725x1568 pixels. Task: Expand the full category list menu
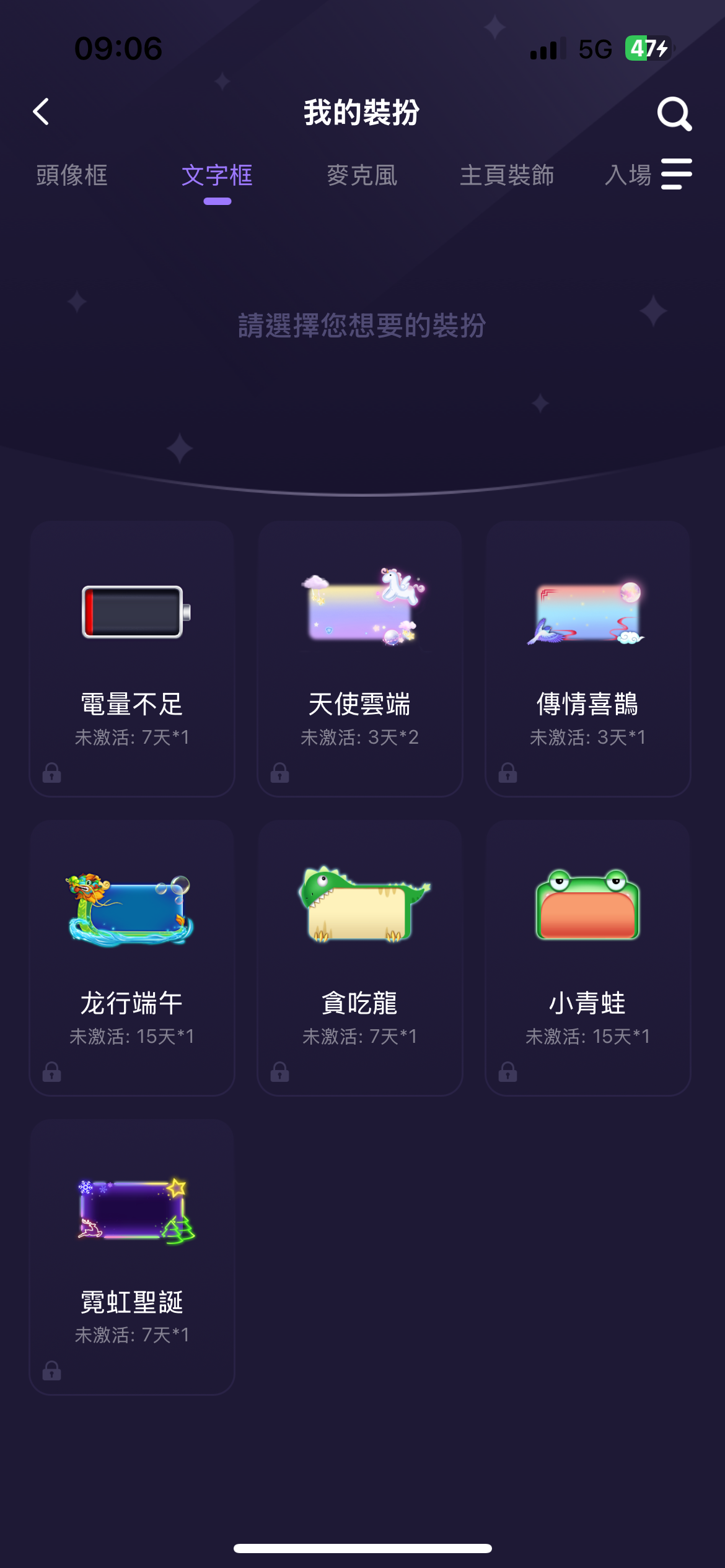click(x=676, y=174)
